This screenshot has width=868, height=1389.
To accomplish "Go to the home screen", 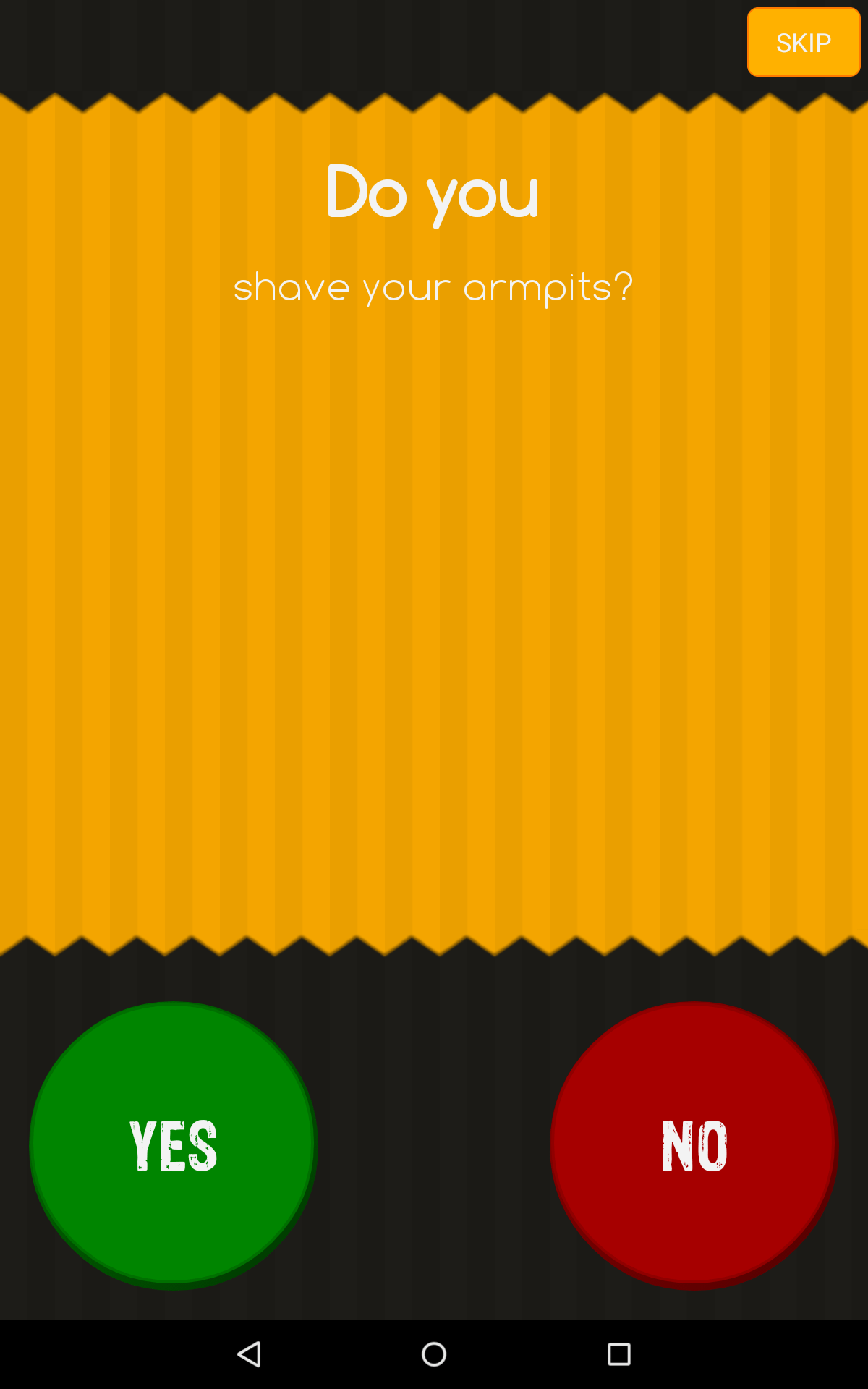I will tap(434, 1354).
